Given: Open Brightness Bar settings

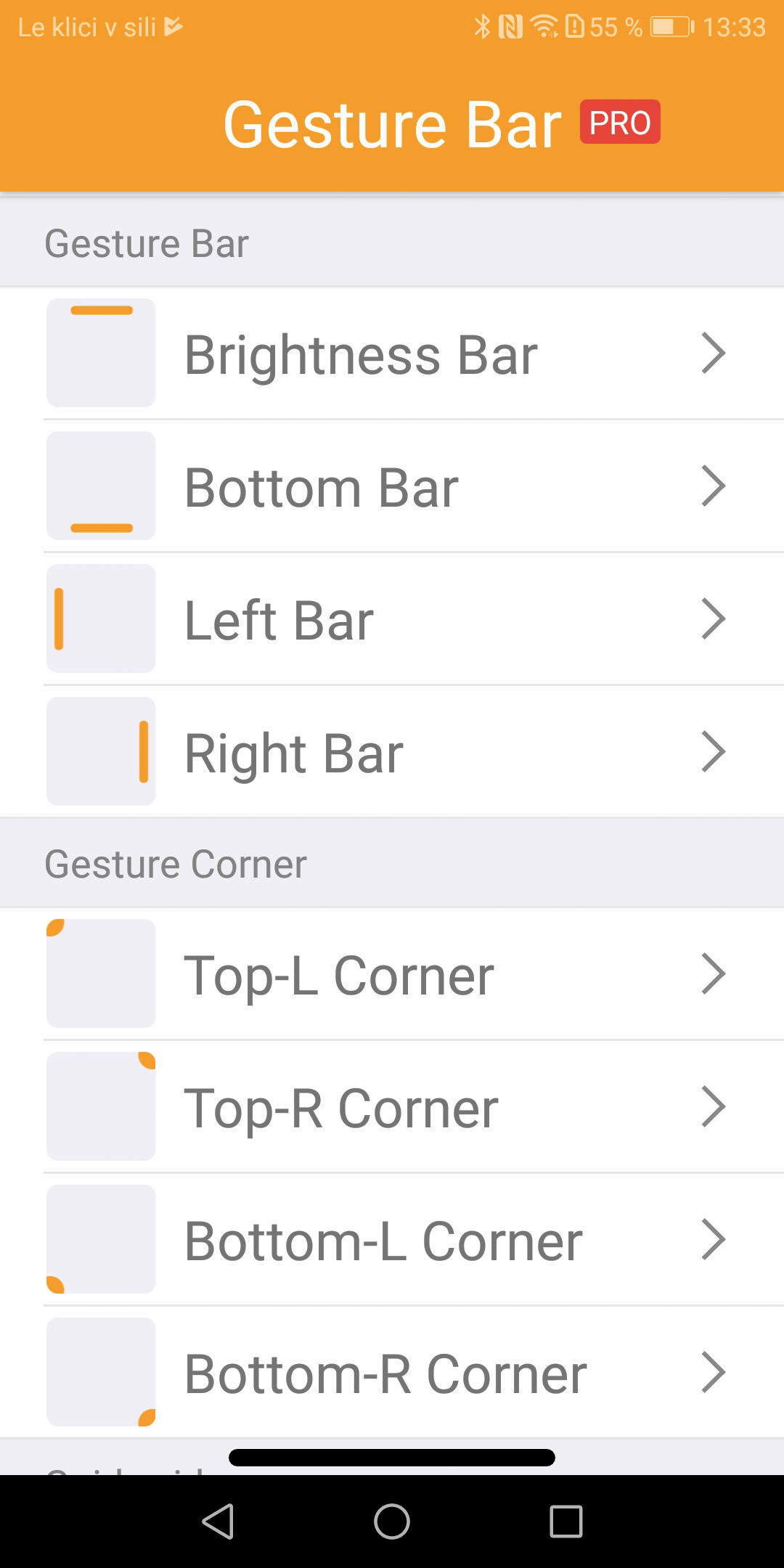Looking at the screenshot, I should click(x=392, y=354).
